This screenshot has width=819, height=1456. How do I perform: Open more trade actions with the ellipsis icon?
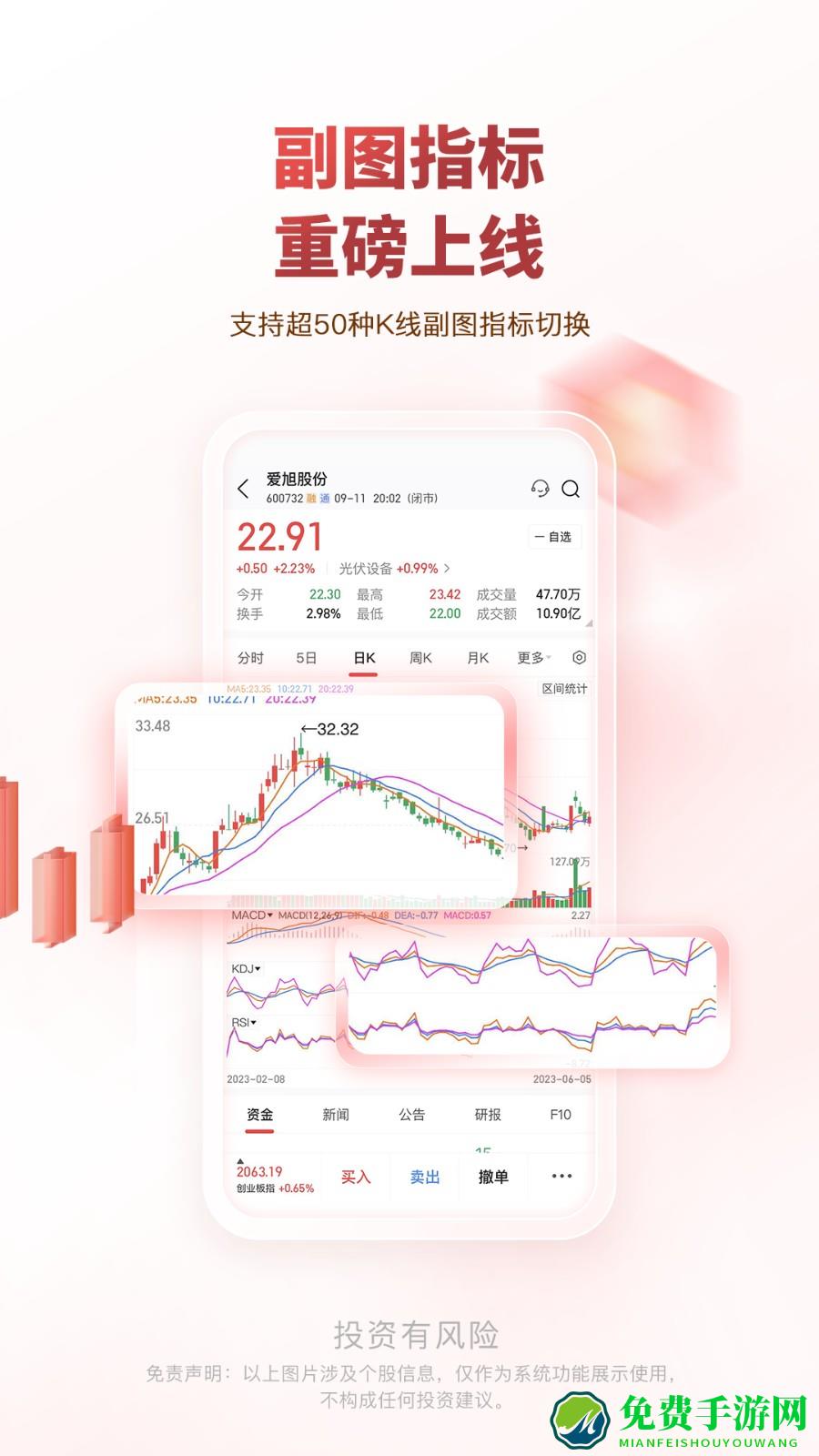(561, 1177)
